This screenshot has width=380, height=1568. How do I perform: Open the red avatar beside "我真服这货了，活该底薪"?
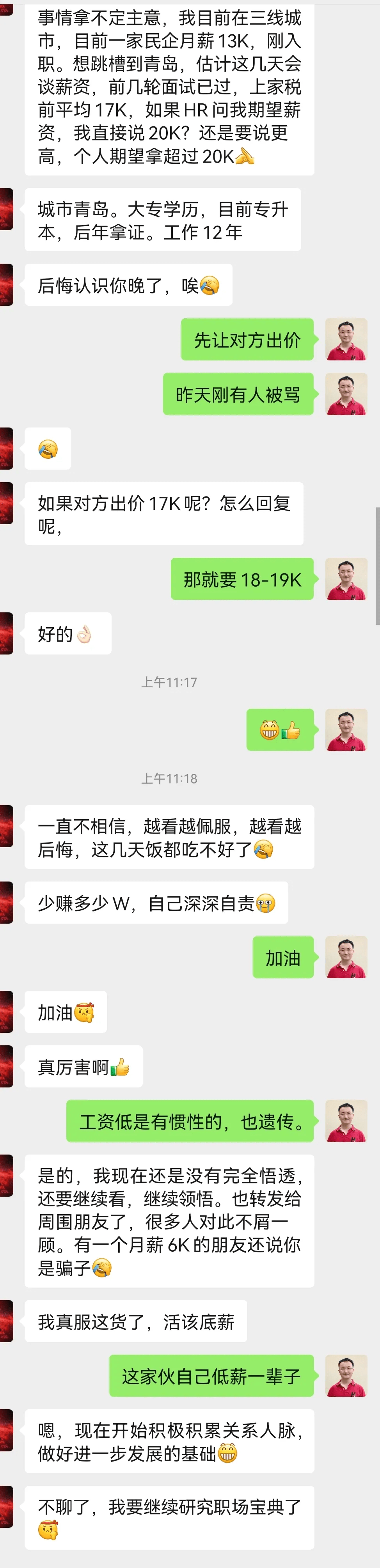[6, 1321]
